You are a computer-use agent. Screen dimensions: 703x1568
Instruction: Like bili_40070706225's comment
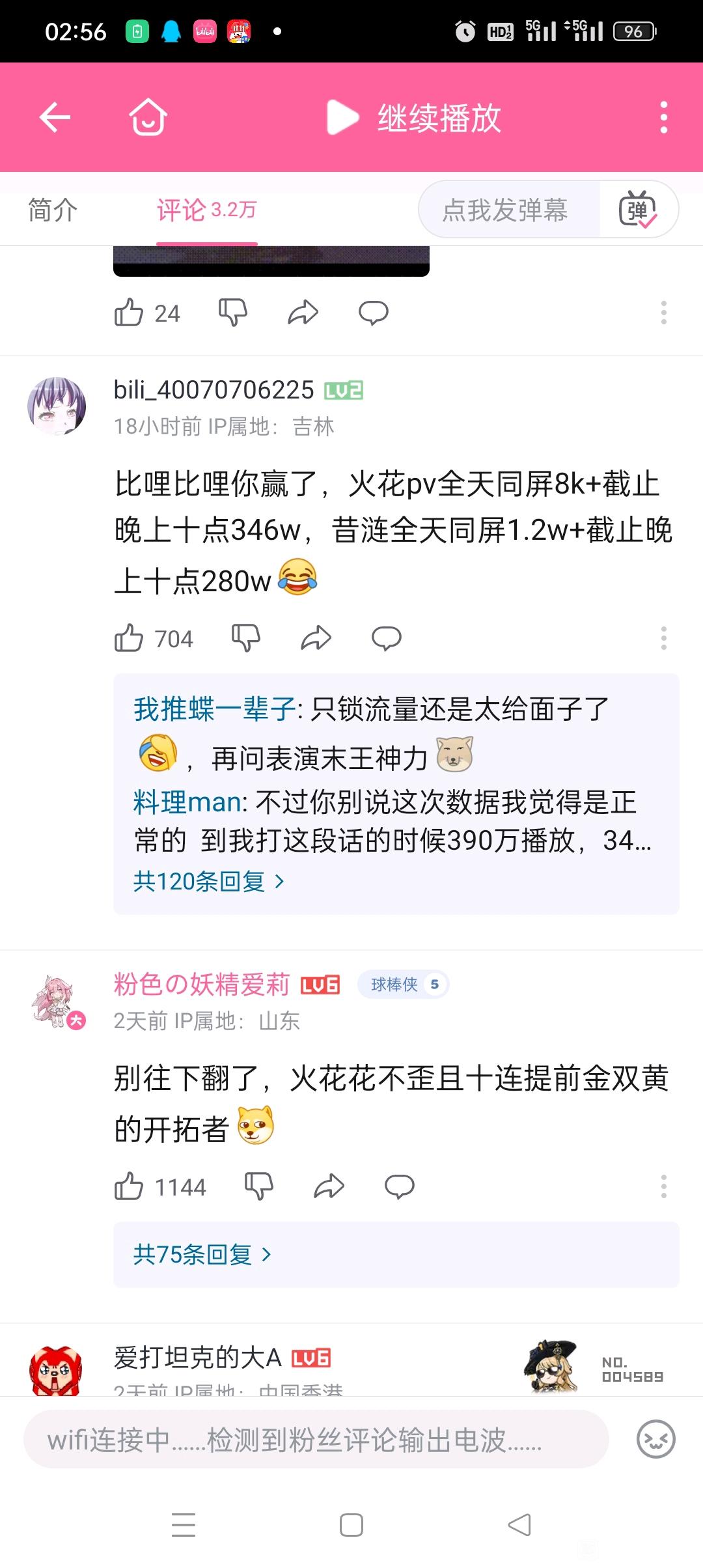click(x=129, y=639)
